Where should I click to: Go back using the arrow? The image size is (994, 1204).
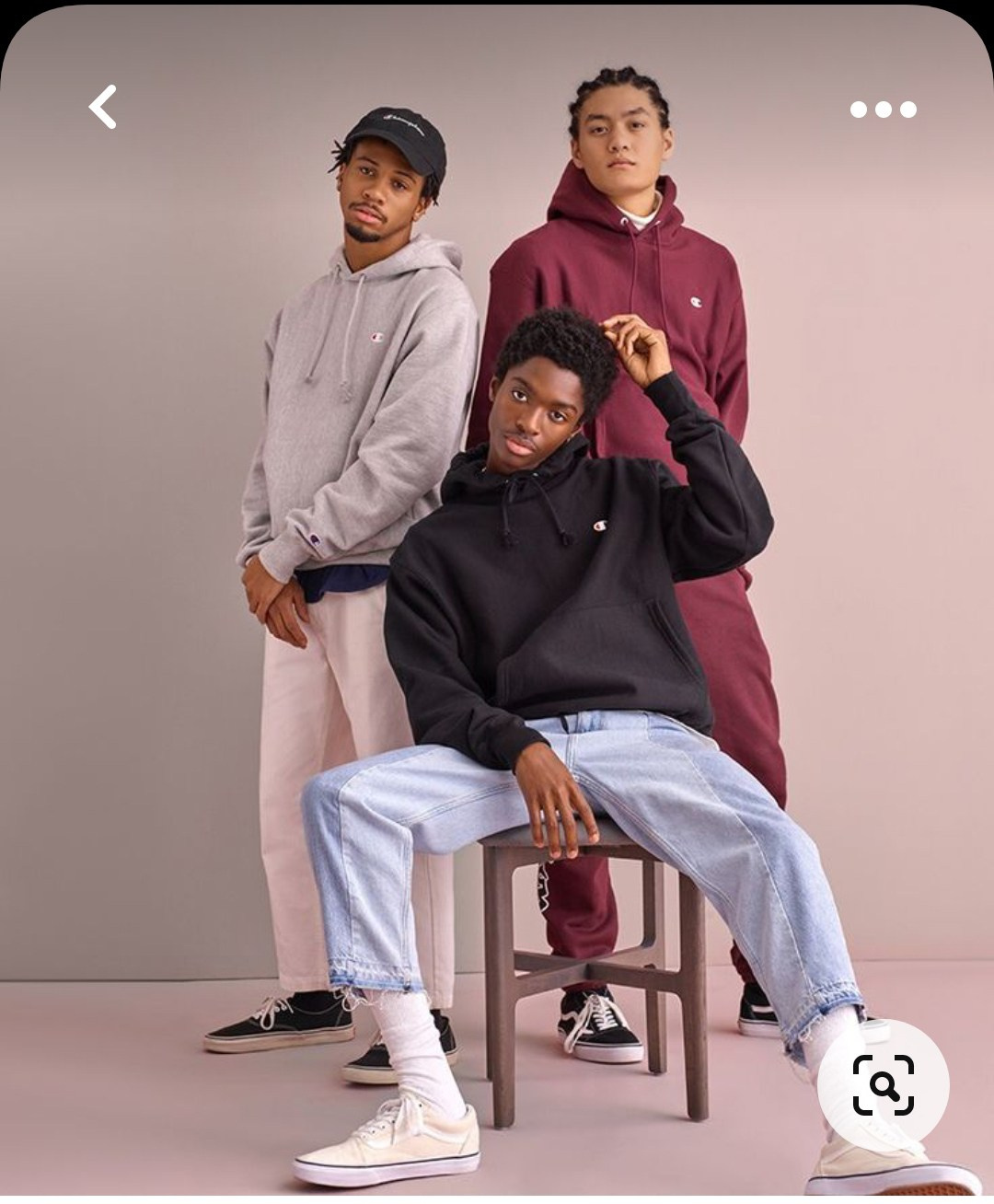click(x=103, y=107)
